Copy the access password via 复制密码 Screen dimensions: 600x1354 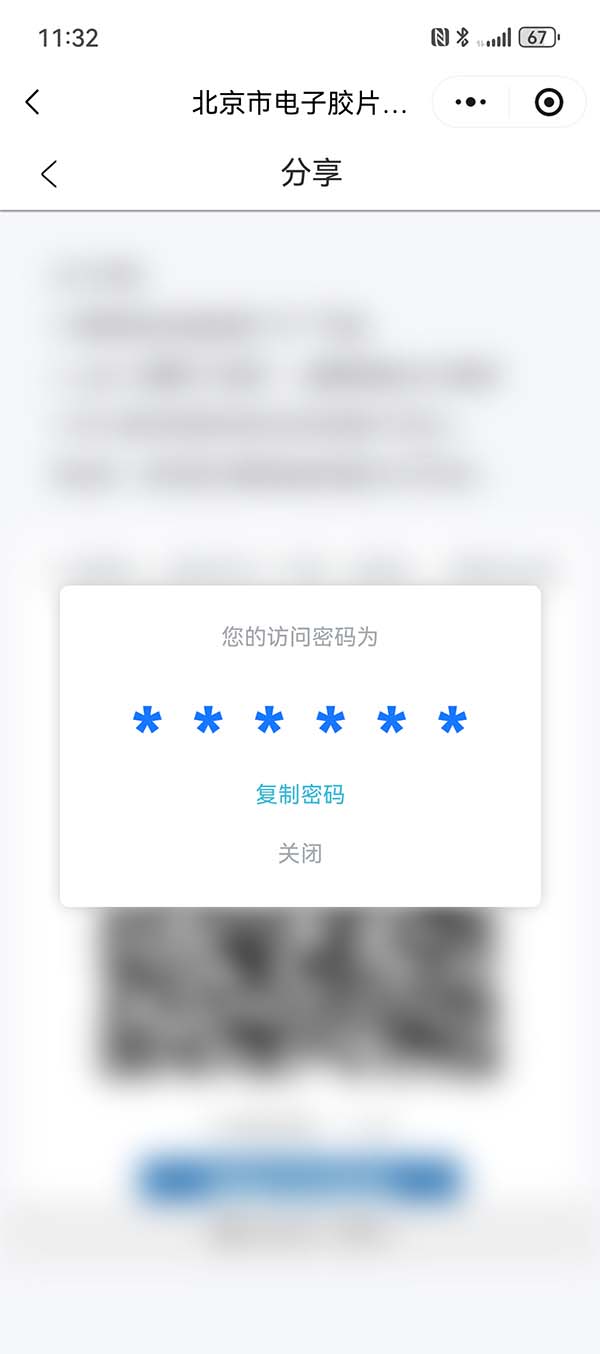[x=300, y=795]
